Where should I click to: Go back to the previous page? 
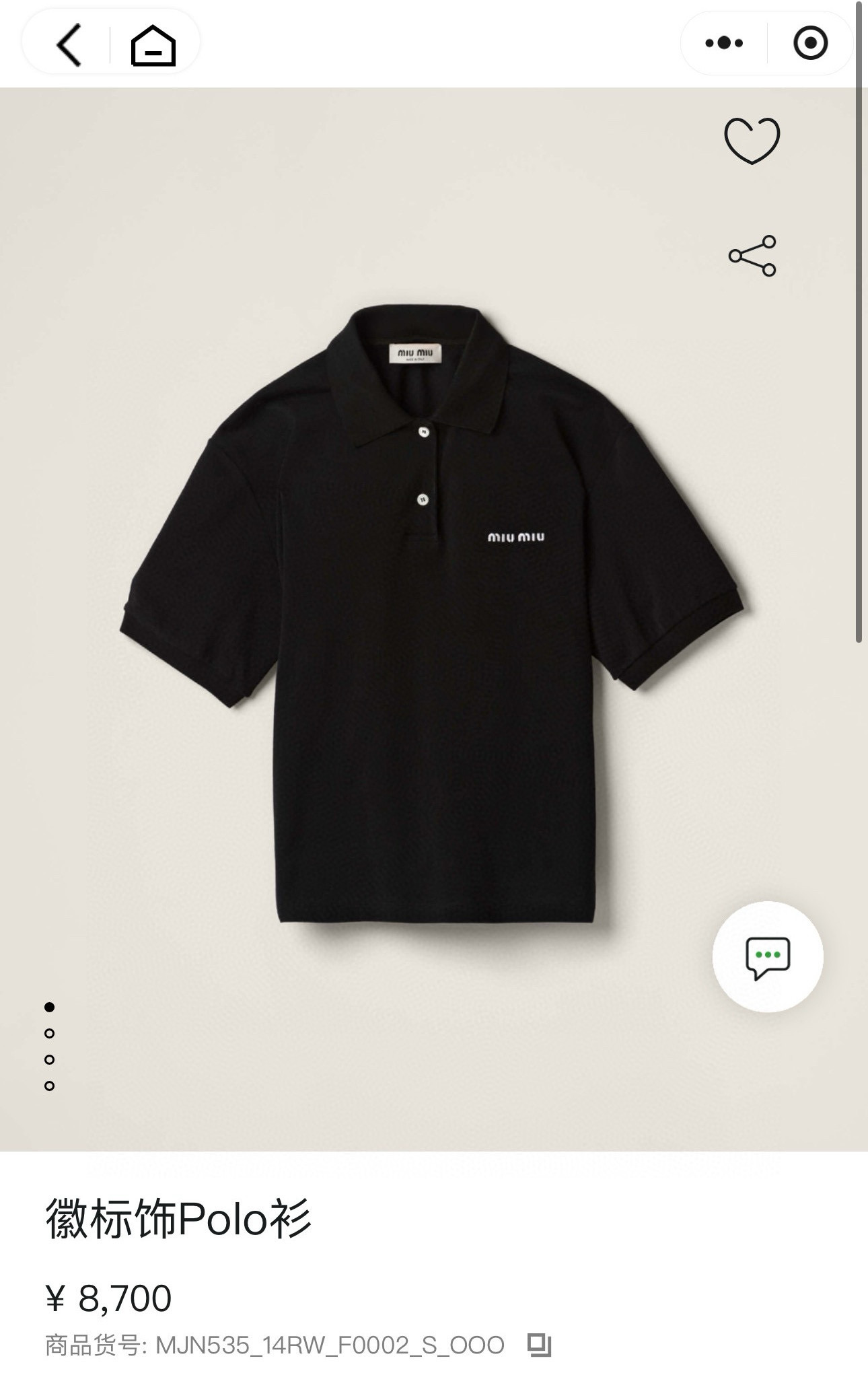click(x=69, y=44)
